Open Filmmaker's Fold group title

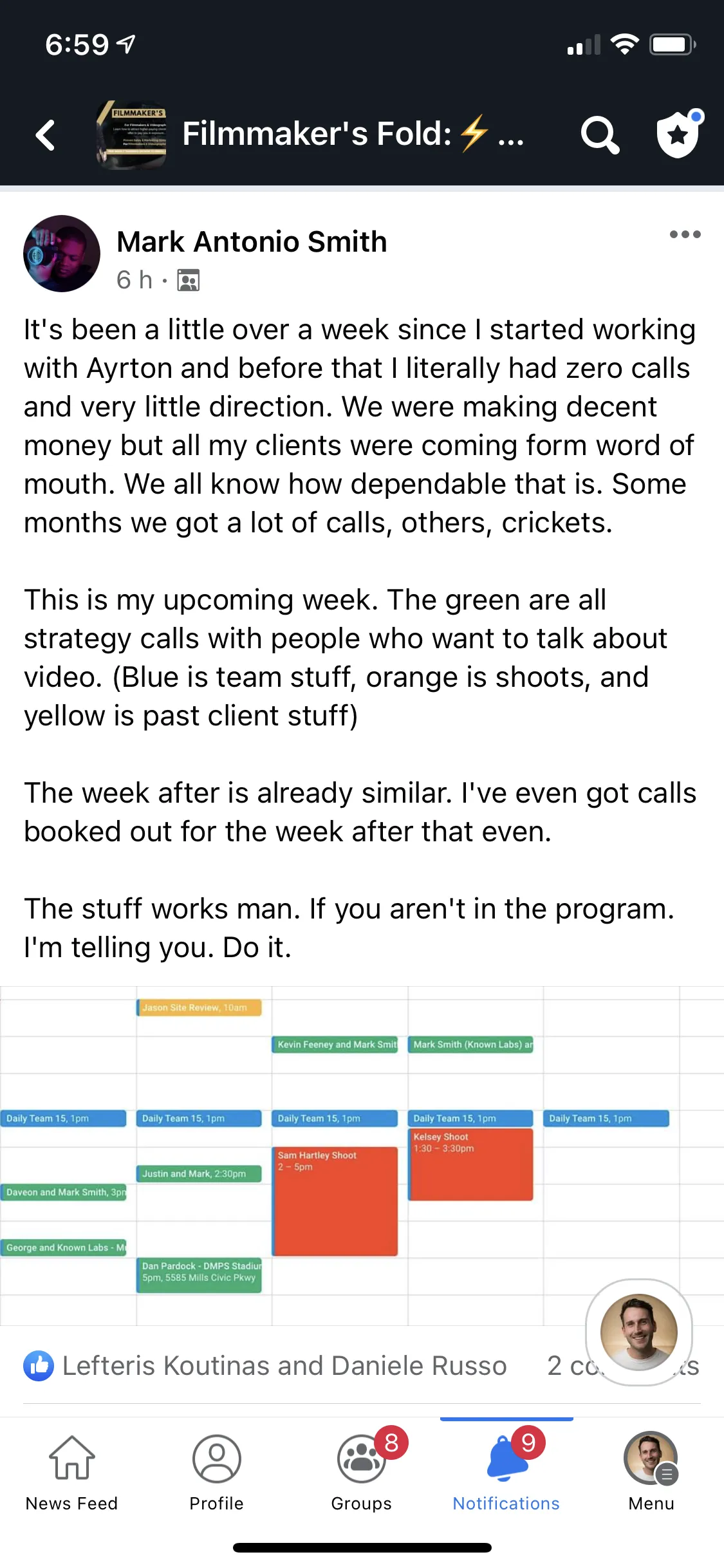(353, 134)
